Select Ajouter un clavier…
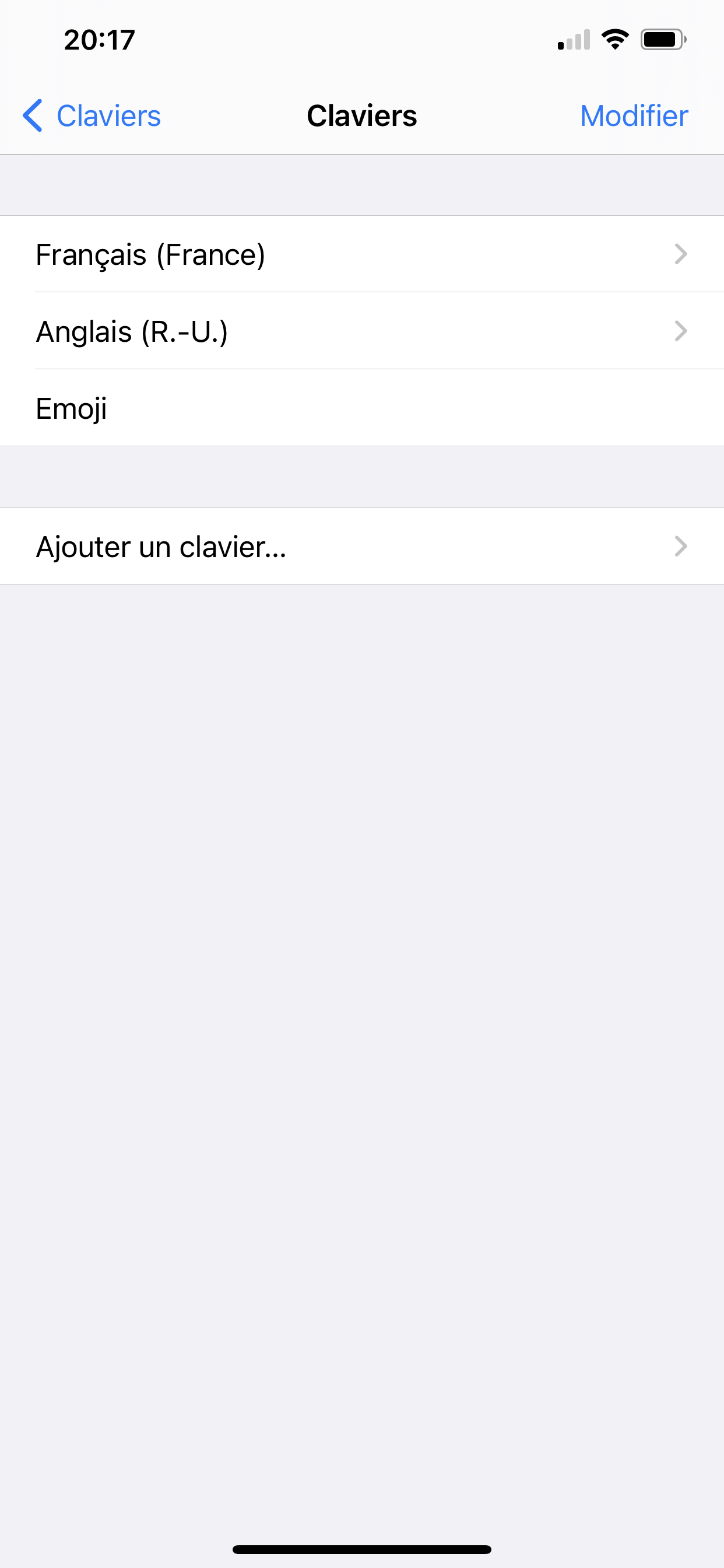This screenshot has width=724, height=1568. coord(361,546)
